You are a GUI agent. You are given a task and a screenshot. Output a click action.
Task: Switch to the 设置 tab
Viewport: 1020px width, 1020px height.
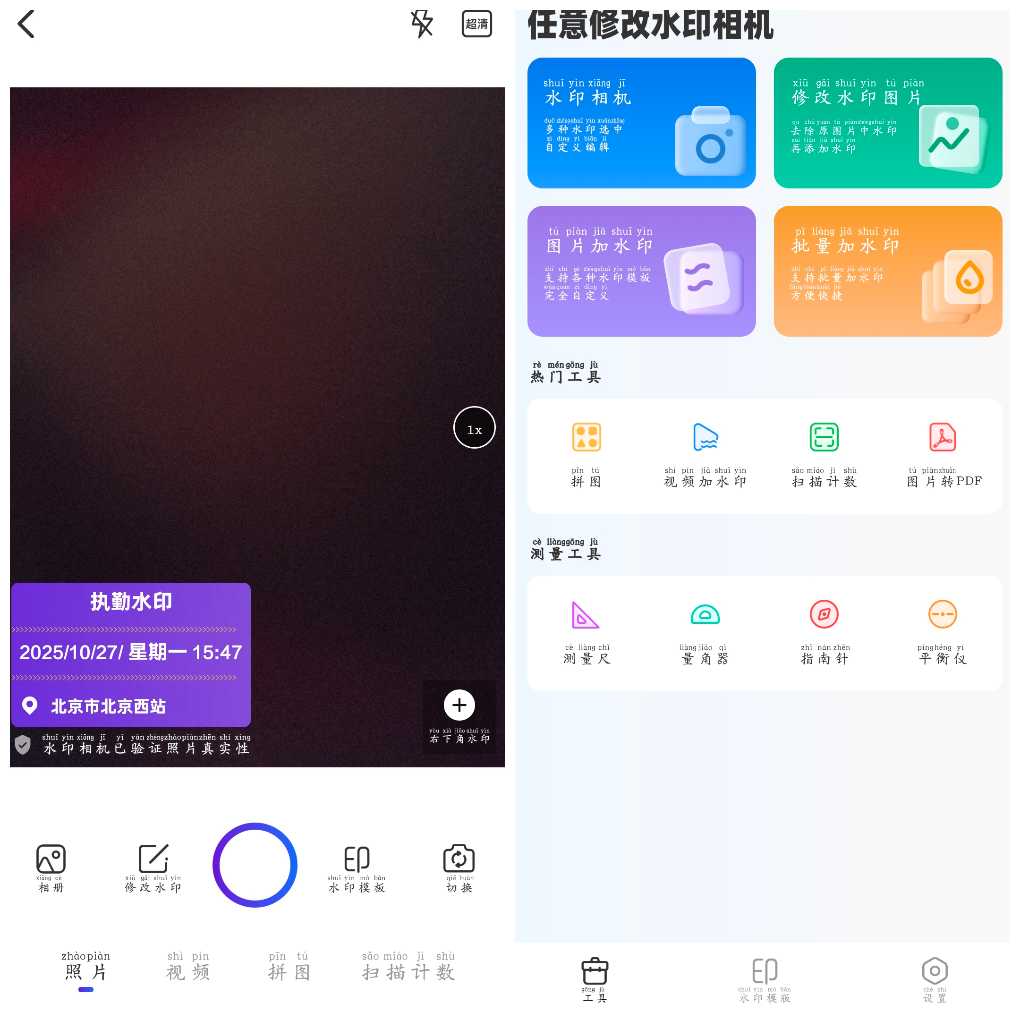934,978
